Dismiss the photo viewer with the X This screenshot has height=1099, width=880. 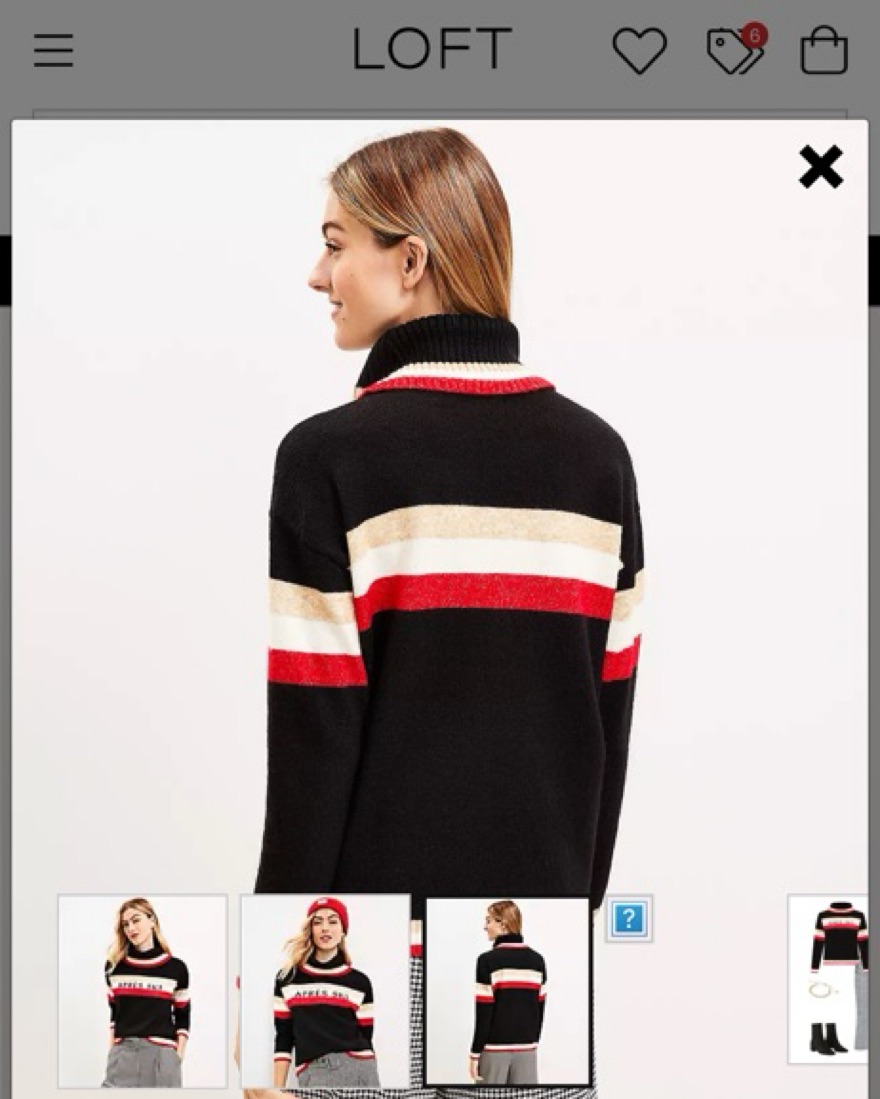coord(821,167)
